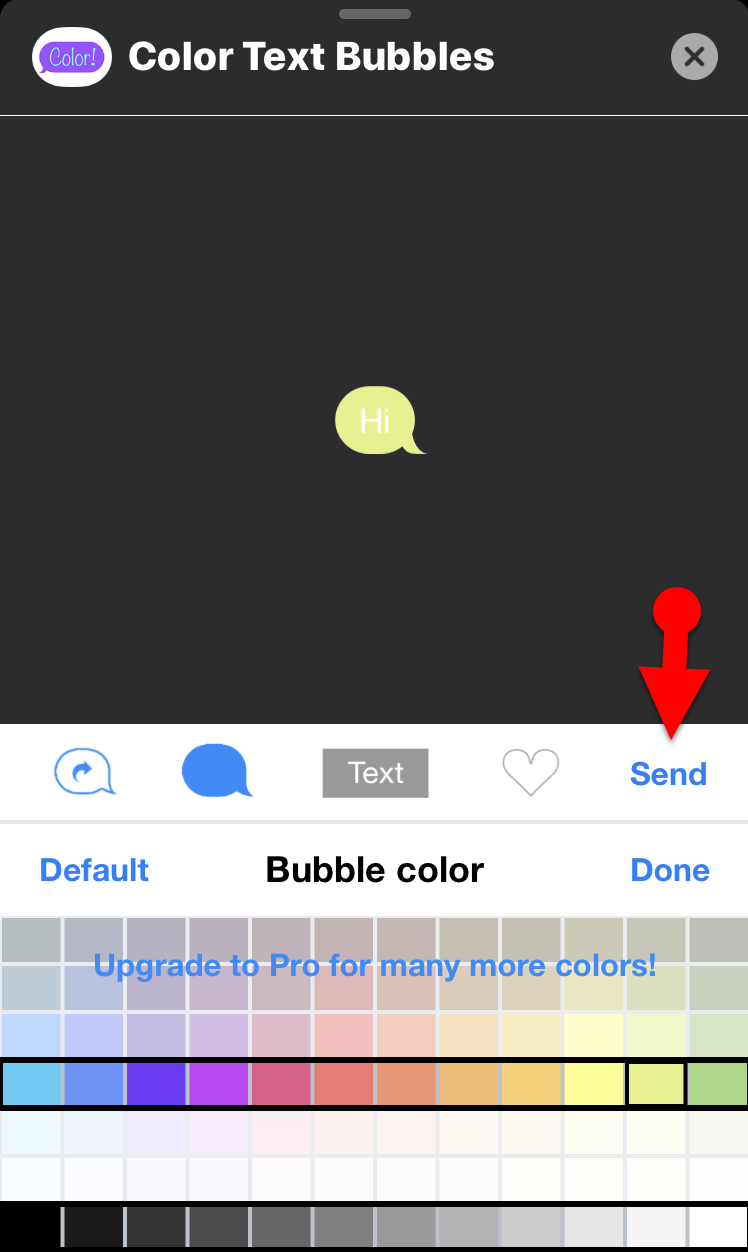Select the blue bubble style icon

tap(215, 771)
